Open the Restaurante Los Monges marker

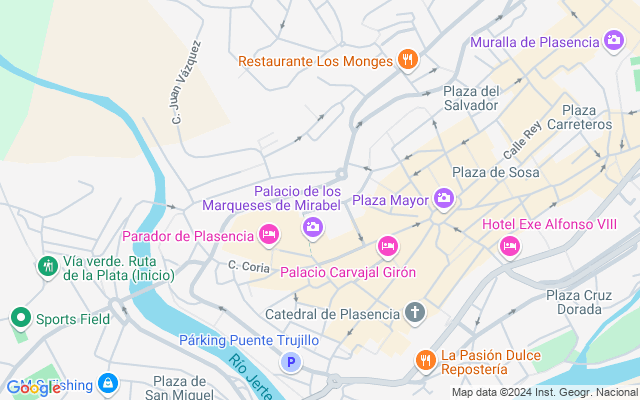pos(406,60)
